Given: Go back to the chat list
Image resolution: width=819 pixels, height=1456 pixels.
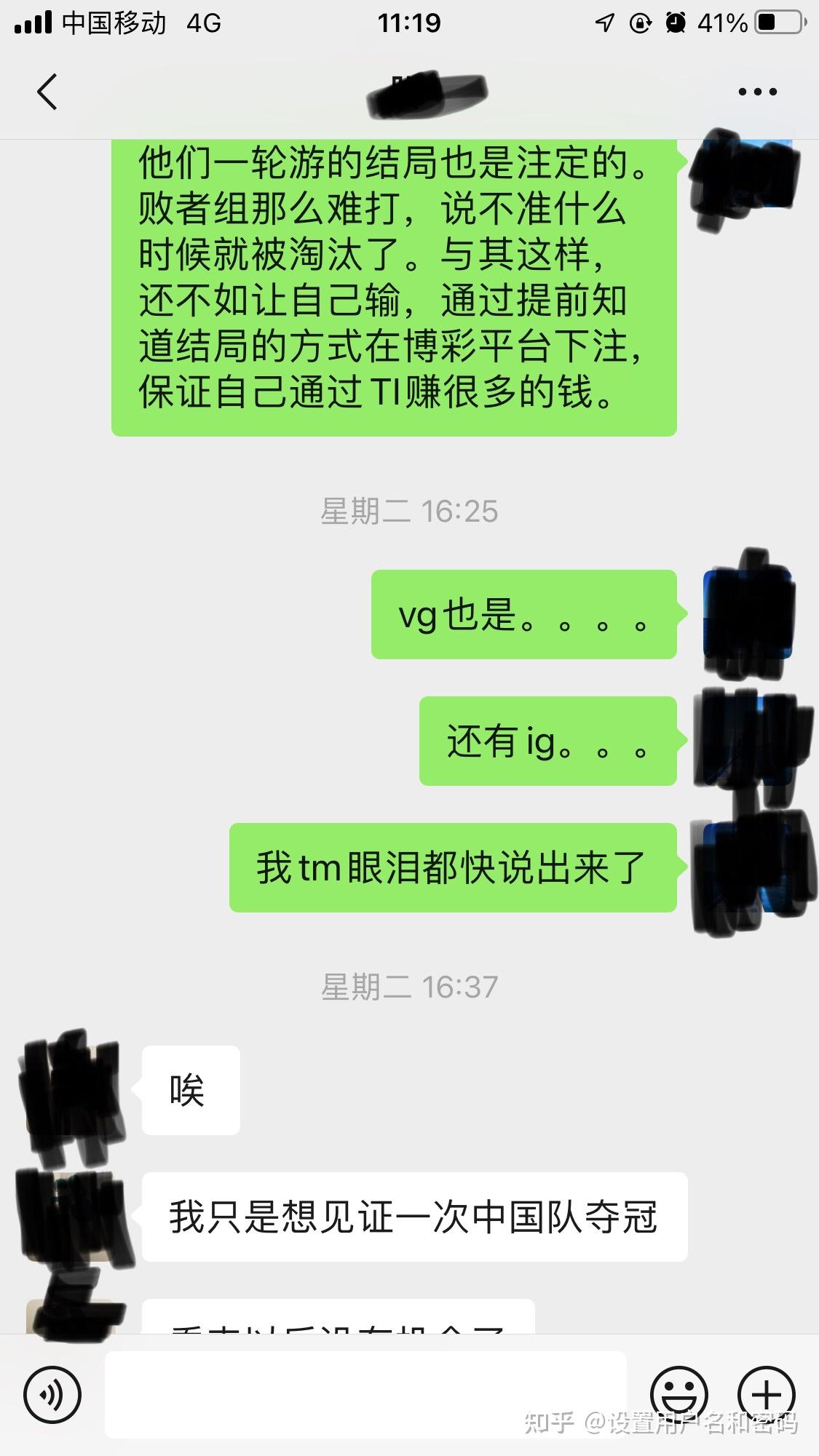Looking at the screenshot, I should coord(47,92).
